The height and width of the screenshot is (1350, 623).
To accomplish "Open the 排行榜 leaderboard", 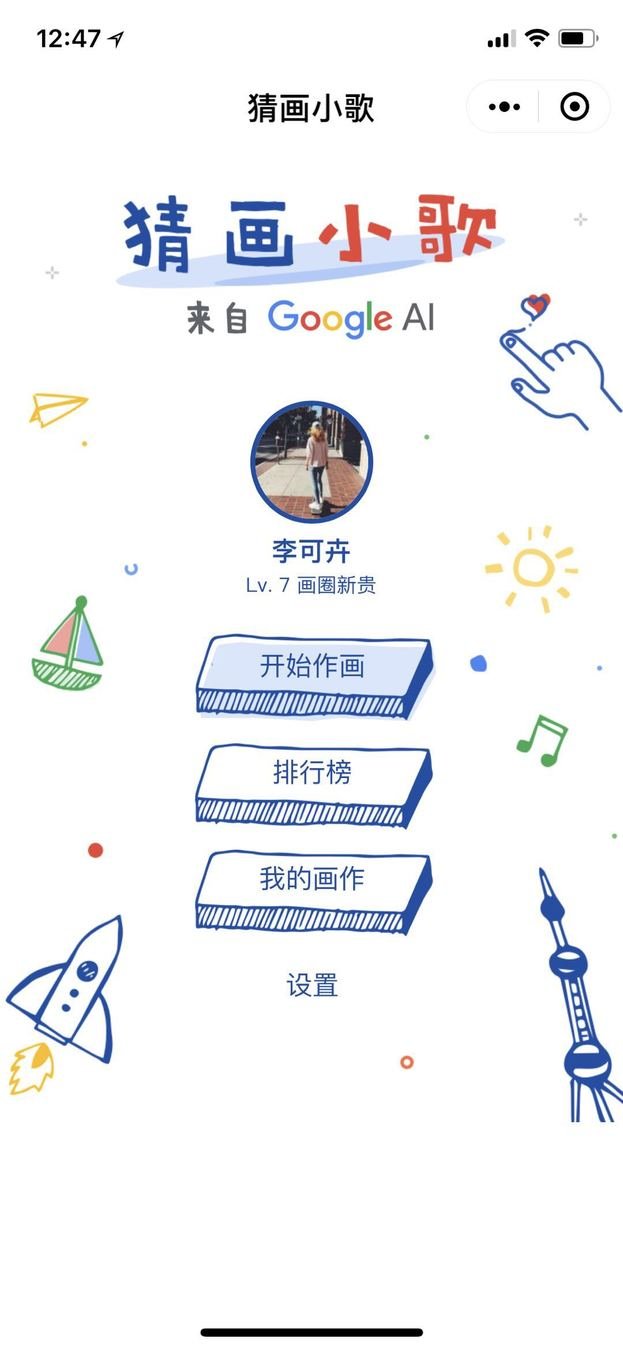I will [314, 783].
